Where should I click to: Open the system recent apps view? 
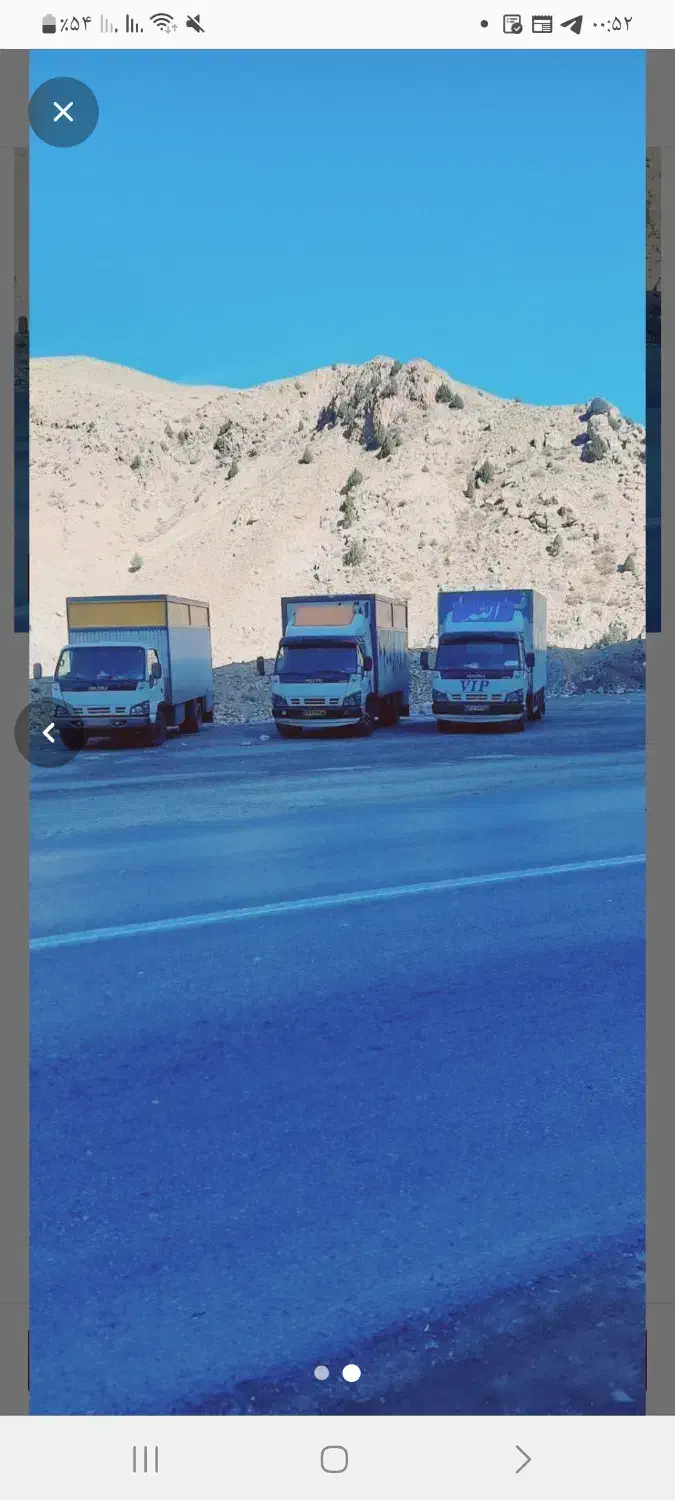click(x=146, y=1459)
